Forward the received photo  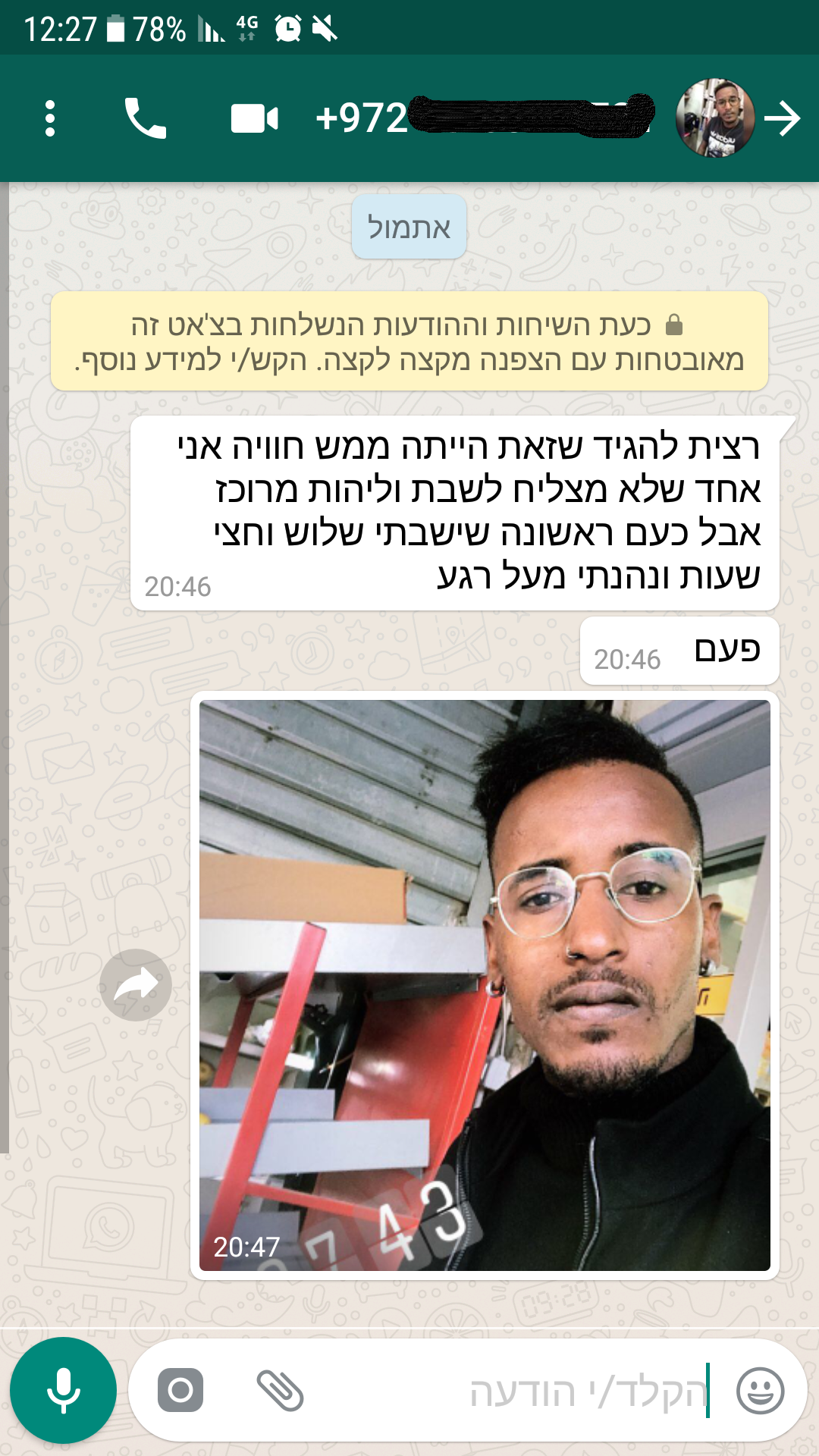(x=136, y=984)
